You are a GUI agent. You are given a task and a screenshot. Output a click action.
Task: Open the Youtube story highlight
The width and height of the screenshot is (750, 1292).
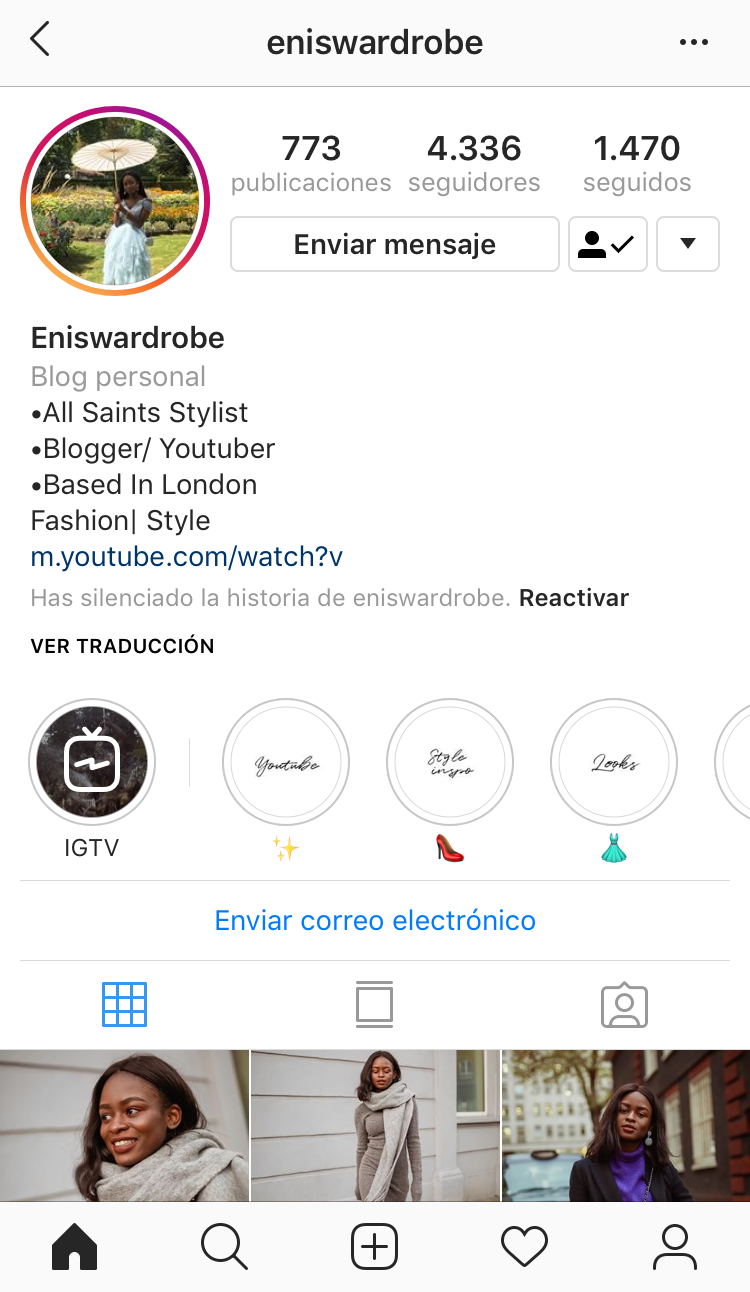(x=286, y=762)
